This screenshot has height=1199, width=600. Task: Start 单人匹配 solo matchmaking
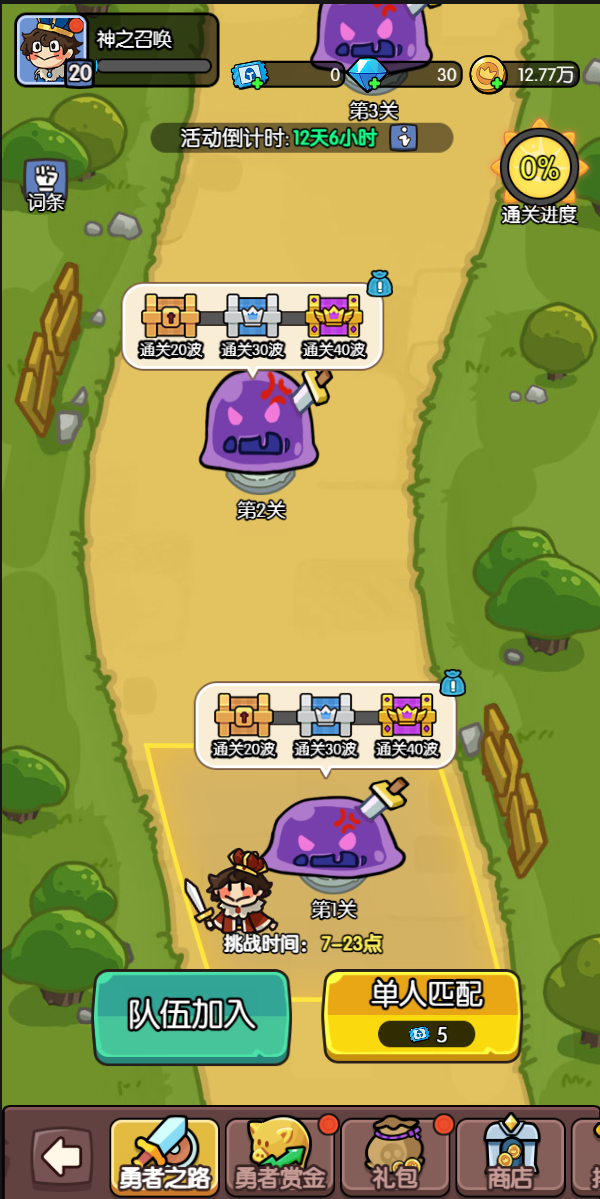pos(422,1013)
